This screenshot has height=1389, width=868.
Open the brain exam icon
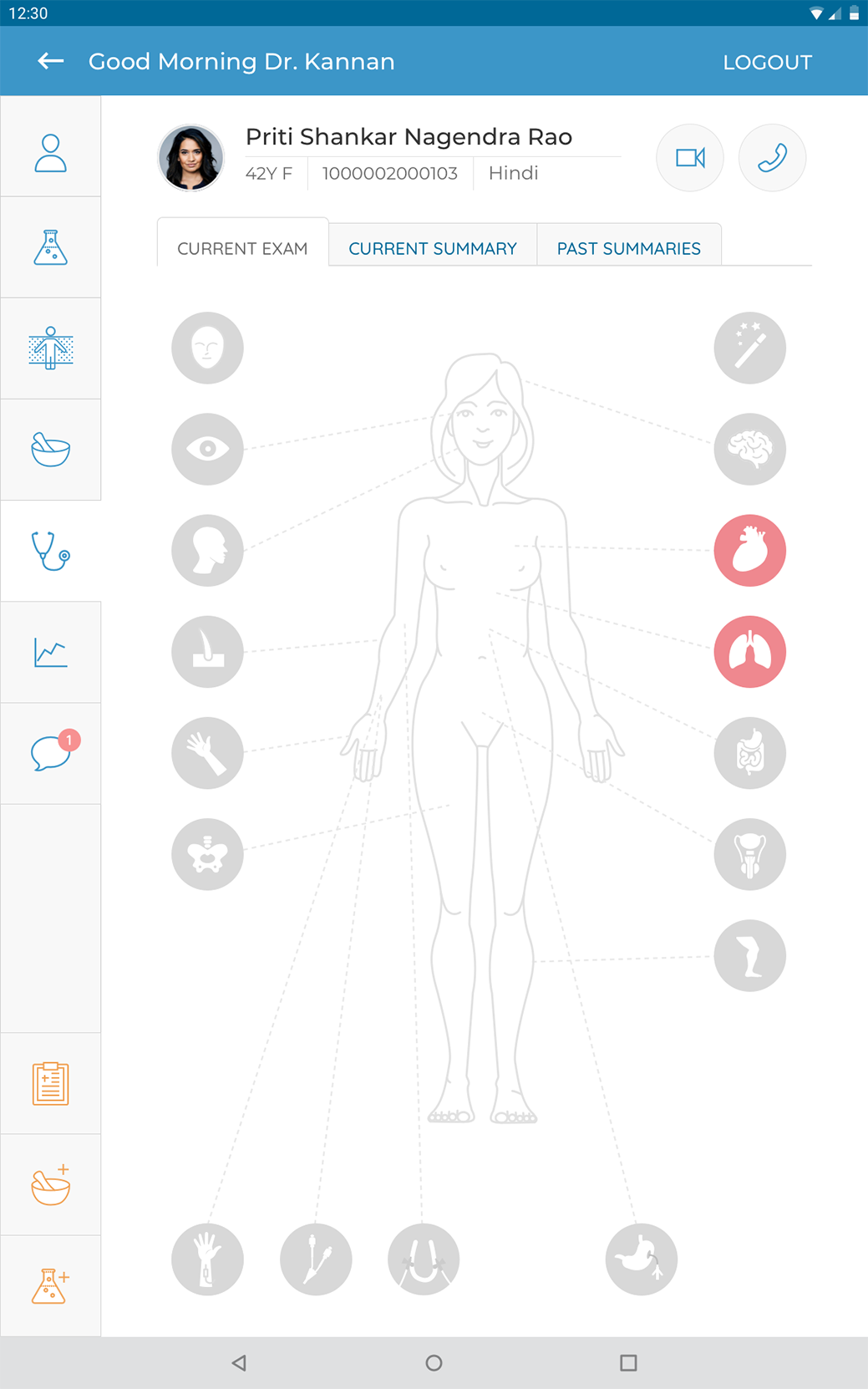pyautogui.click(x=749, y=449)
